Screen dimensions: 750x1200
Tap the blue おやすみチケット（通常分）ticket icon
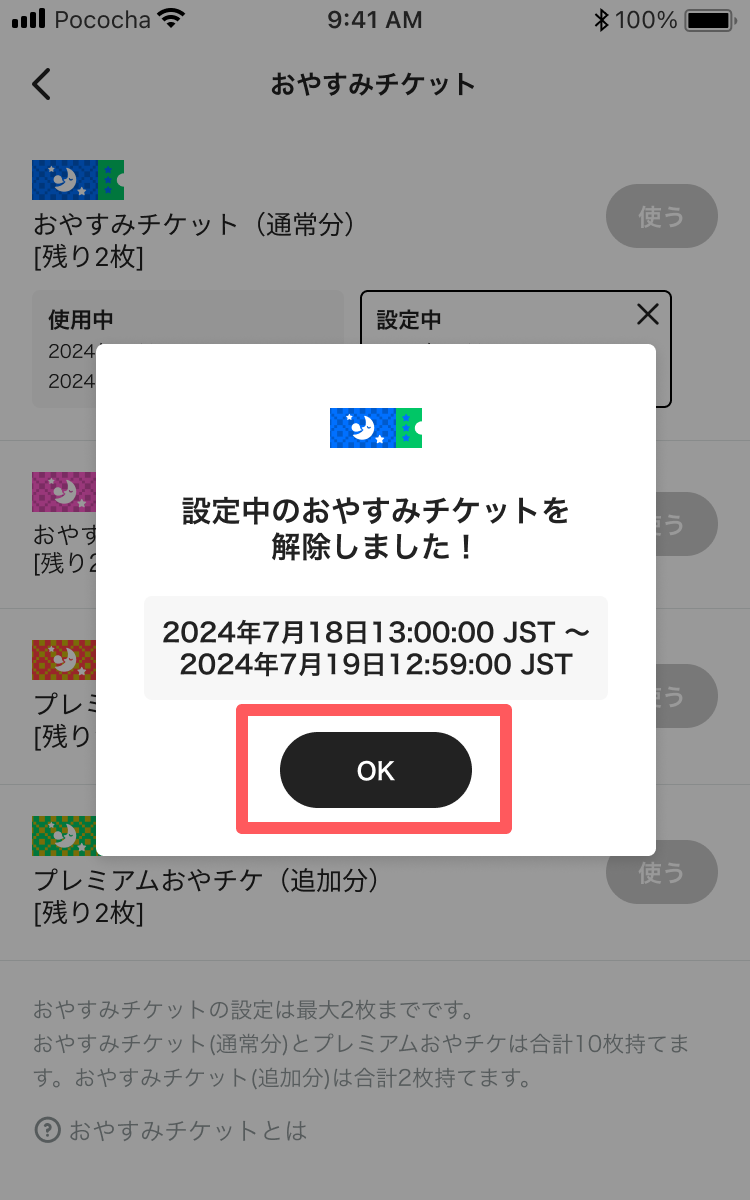tap(77, 179)
